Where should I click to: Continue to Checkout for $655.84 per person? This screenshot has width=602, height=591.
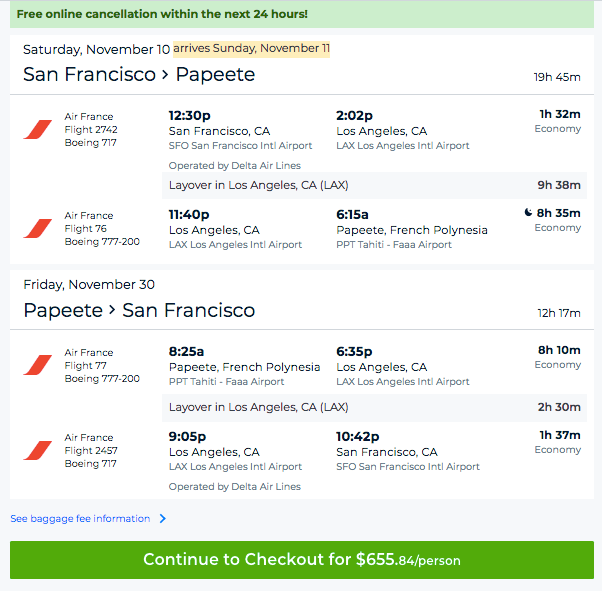(x=301, y=560)
